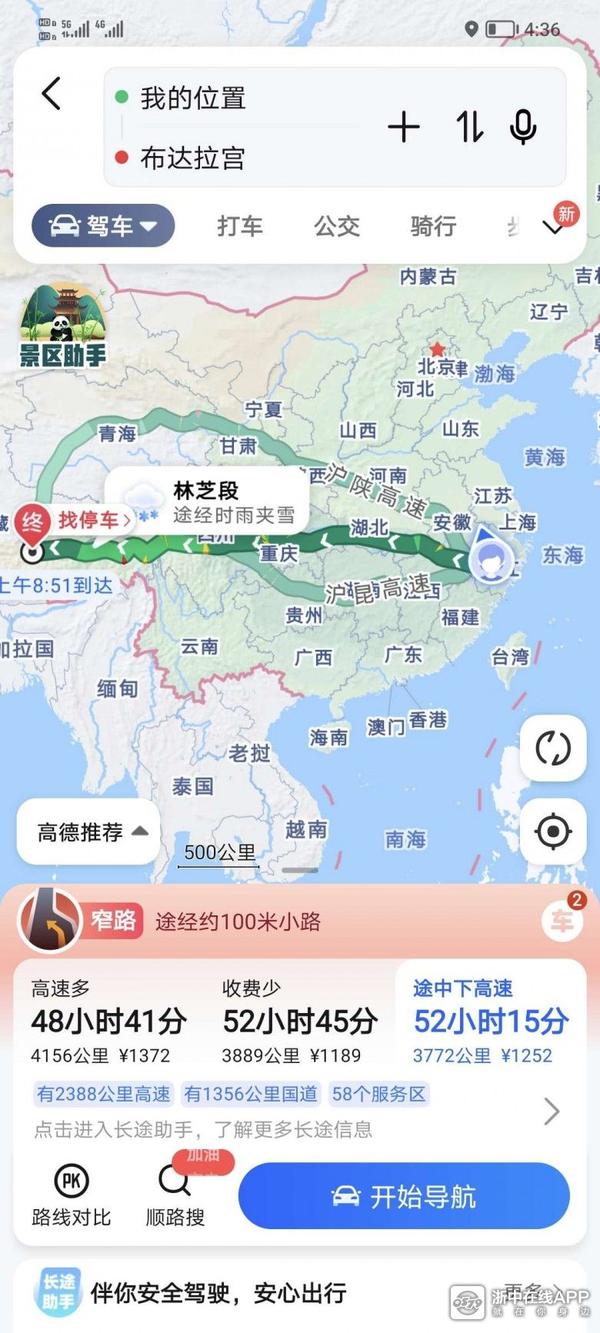
Task: Open the 景区助手 assistant
Action: [62, 326]
